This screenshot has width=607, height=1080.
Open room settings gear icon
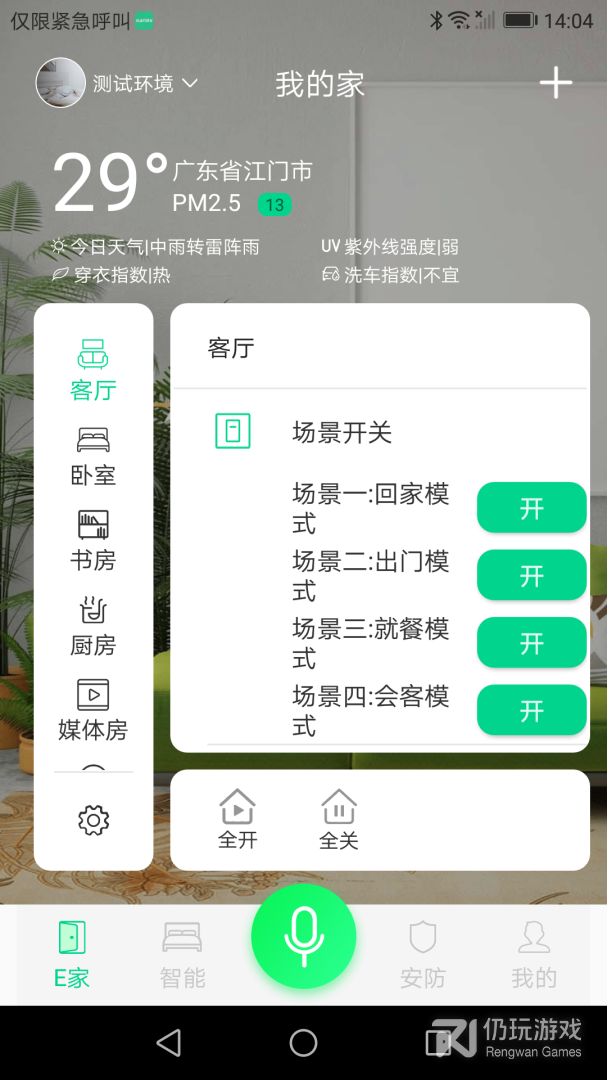point(93,821)
